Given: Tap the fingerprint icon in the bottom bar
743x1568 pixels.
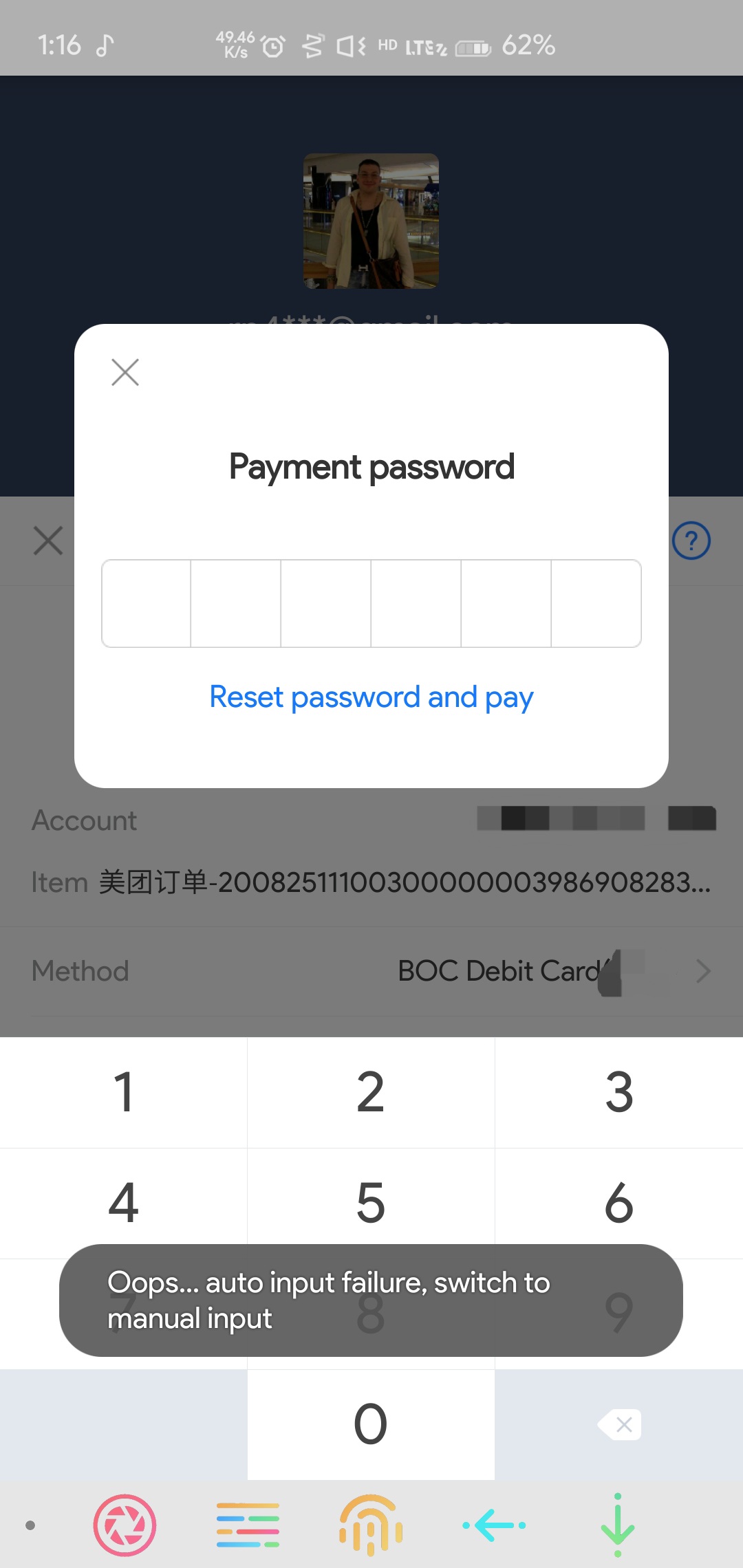Looking at the screenshot, I should tap(370, 1525).
